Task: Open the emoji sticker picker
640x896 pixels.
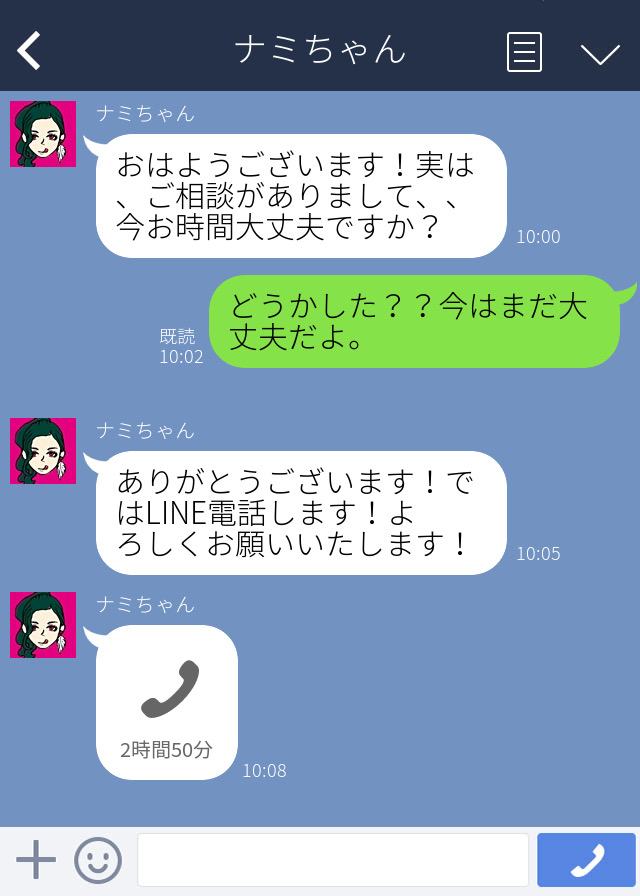Action: pyautogui.click(x=98, y=860)
